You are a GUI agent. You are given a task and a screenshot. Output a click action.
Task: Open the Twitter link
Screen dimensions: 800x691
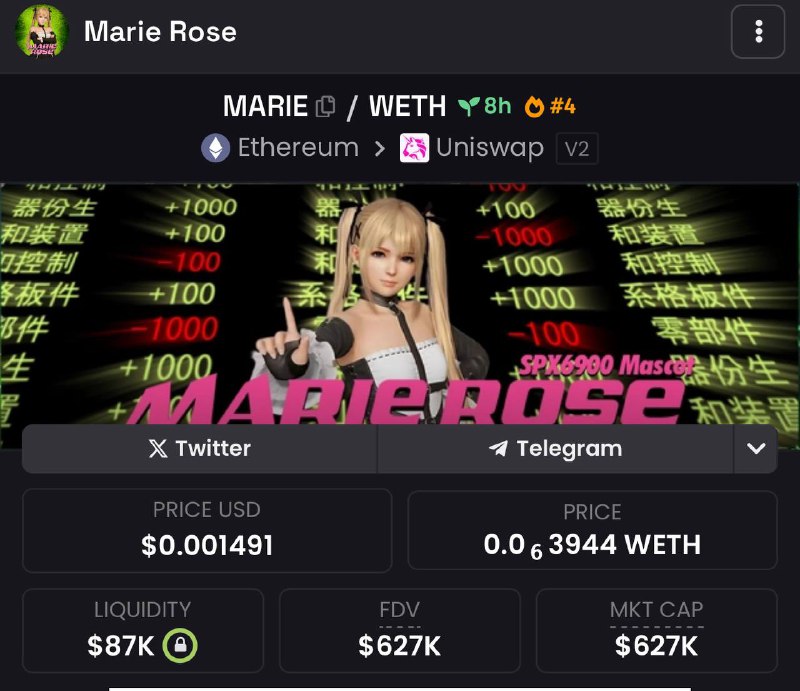[x=199, y=449]
